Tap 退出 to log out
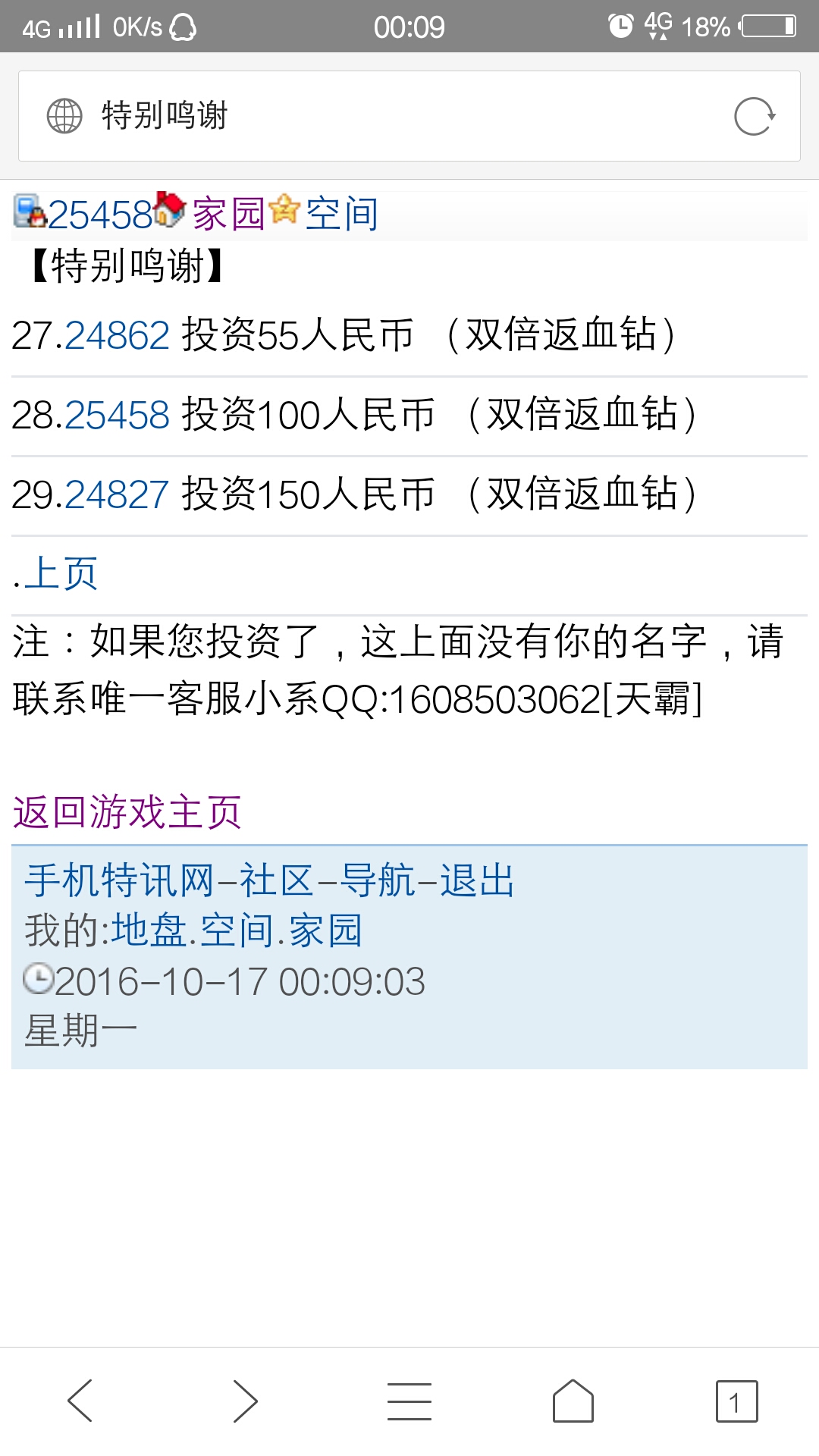The width and height of the screenshot is (819, 1456). [477, 881]
